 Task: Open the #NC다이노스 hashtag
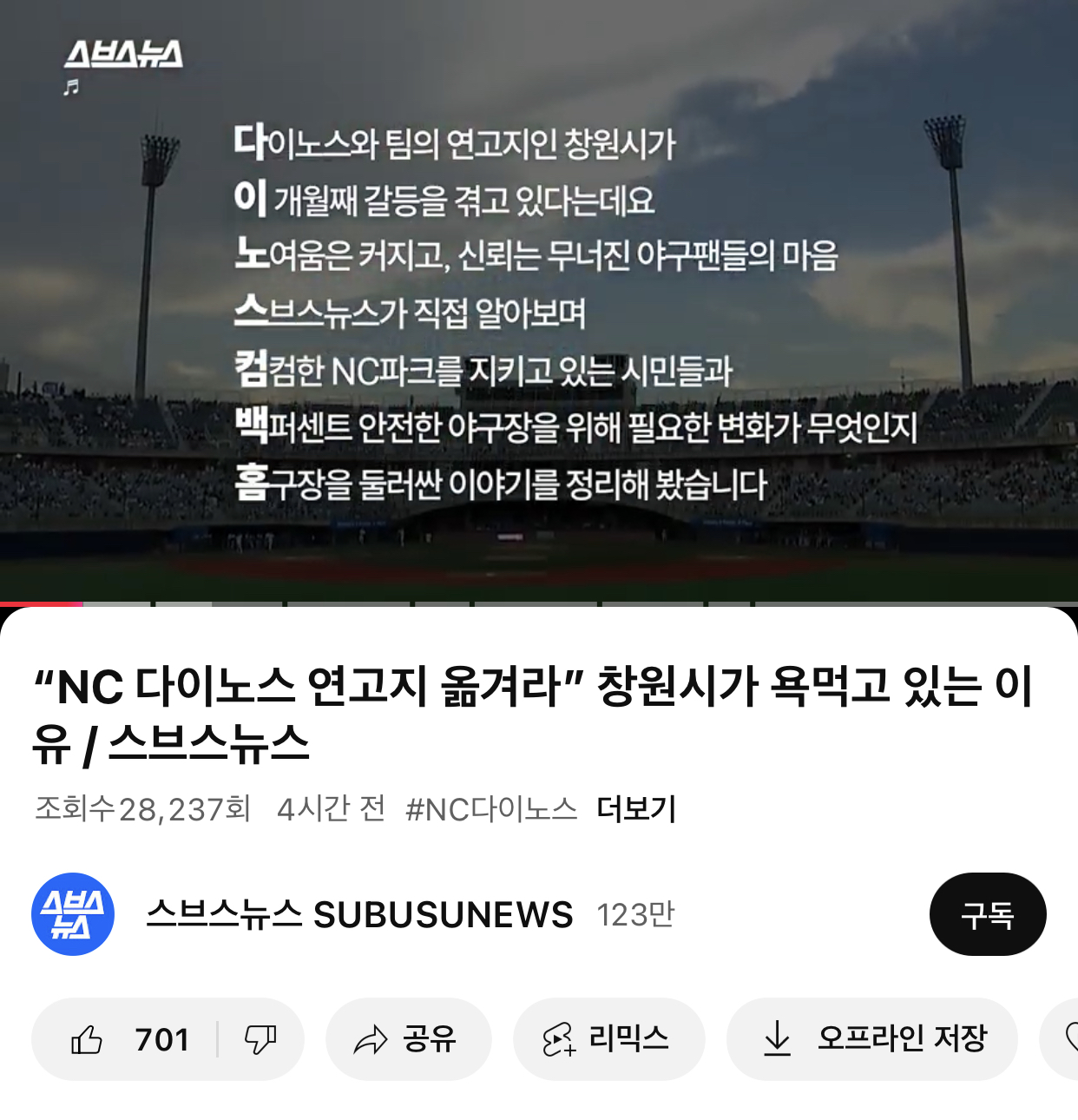point(491,809)
